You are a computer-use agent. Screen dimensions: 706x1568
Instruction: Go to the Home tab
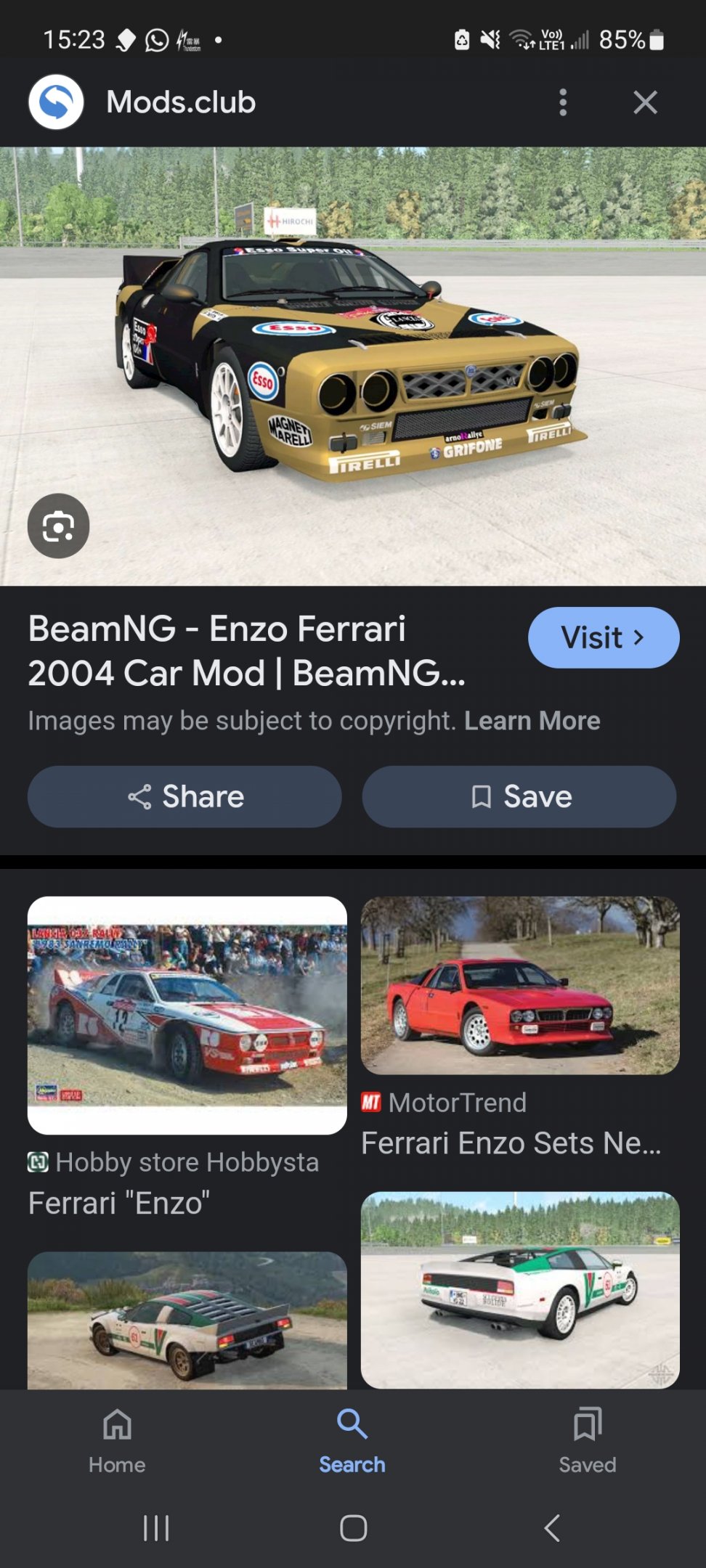pos(117,1440)
